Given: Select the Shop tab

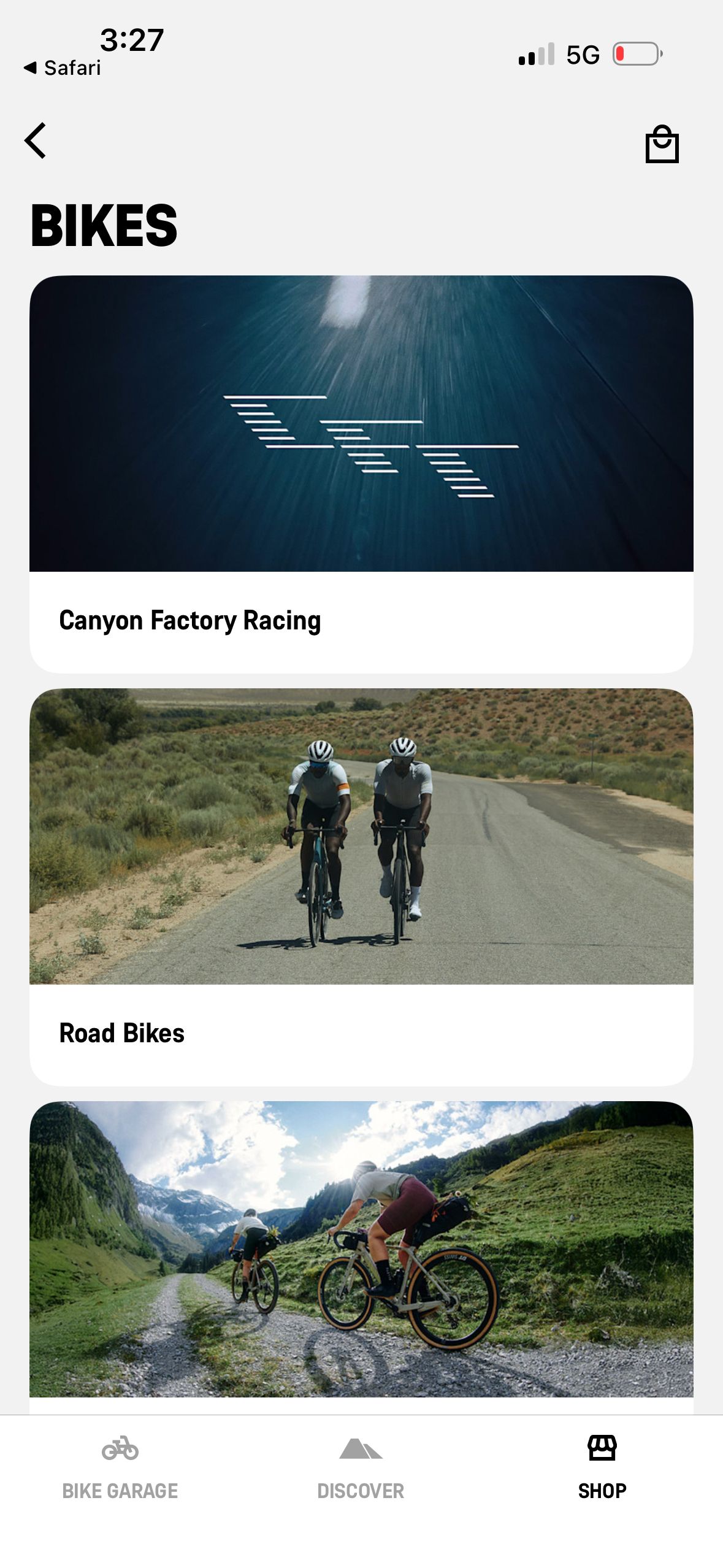Looking at the screenshot, I should tap(602, 1467).
